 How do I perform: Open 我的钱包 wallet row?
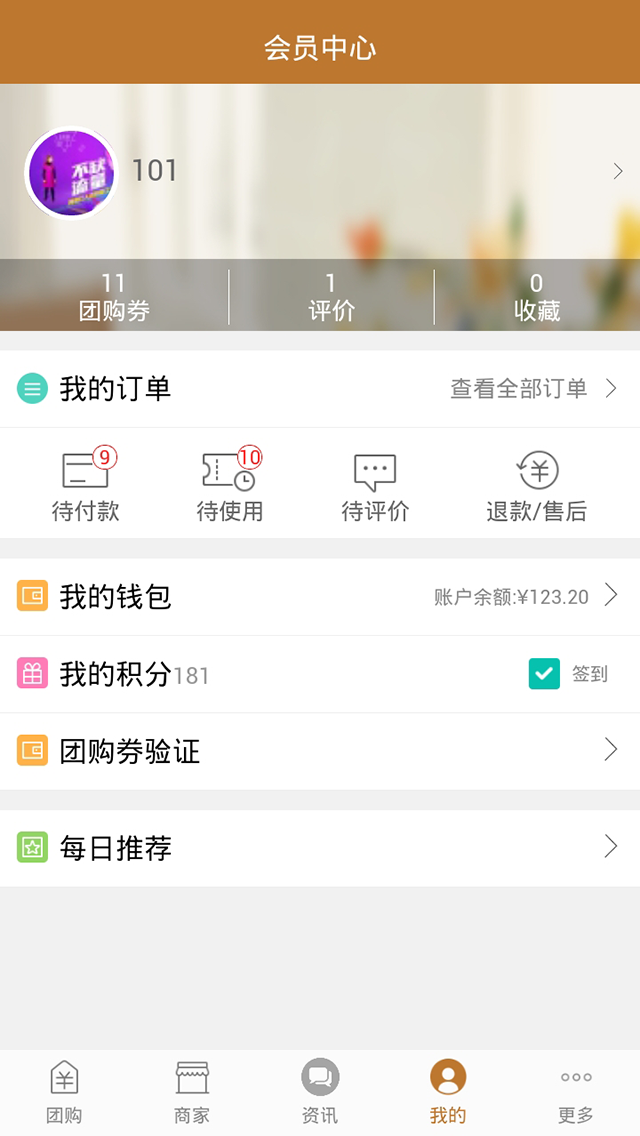320,597
